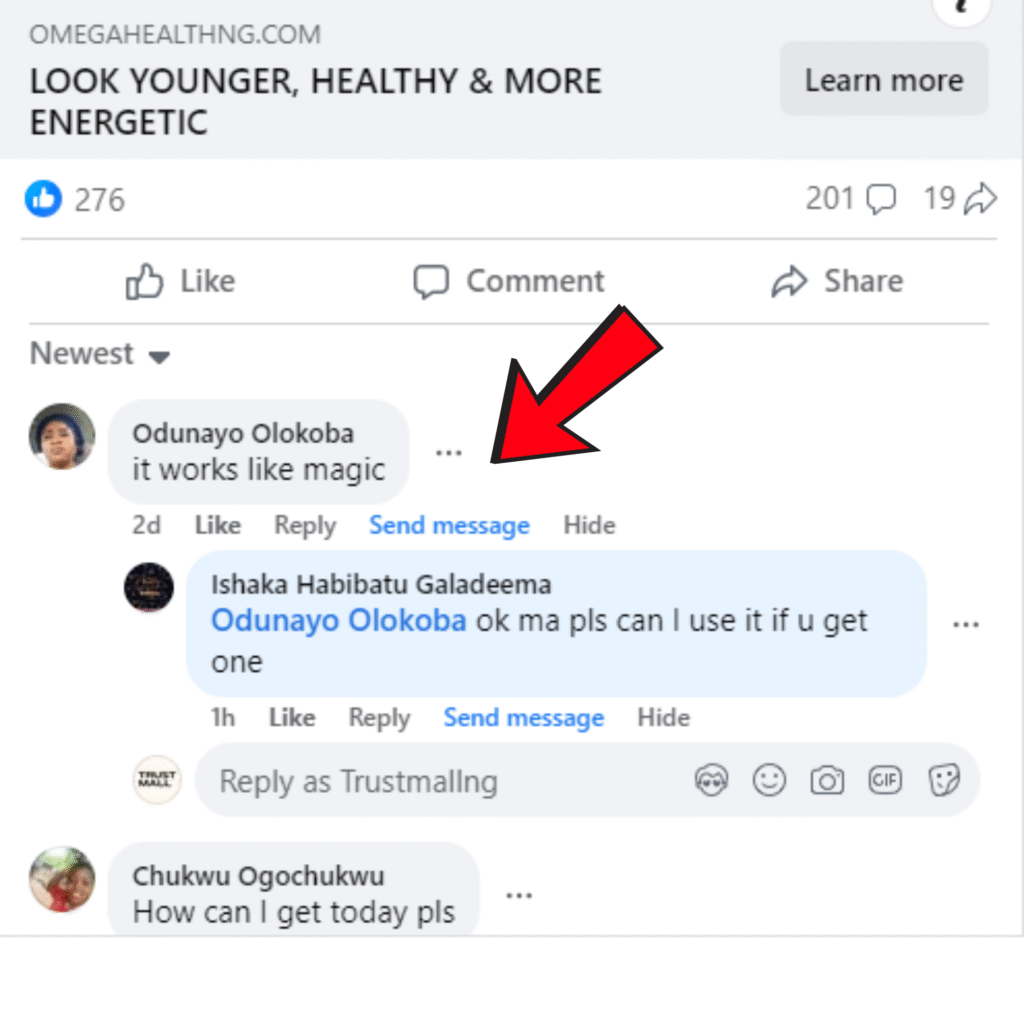
Task: Hide Ishaka Habibatu Galadeema's reply
Action: pyautogui.click(x=664, y=717)
